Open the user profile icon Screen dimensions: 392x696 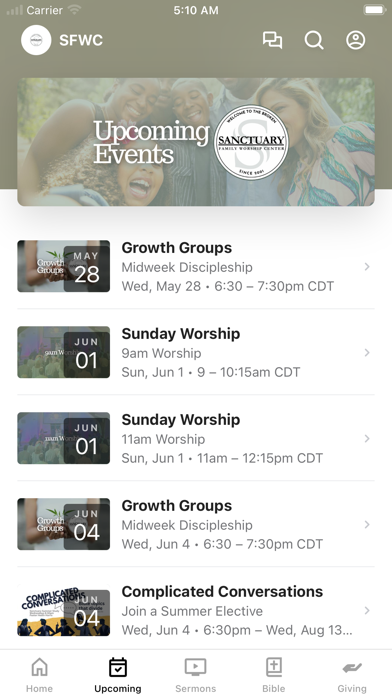coord(356,40)
